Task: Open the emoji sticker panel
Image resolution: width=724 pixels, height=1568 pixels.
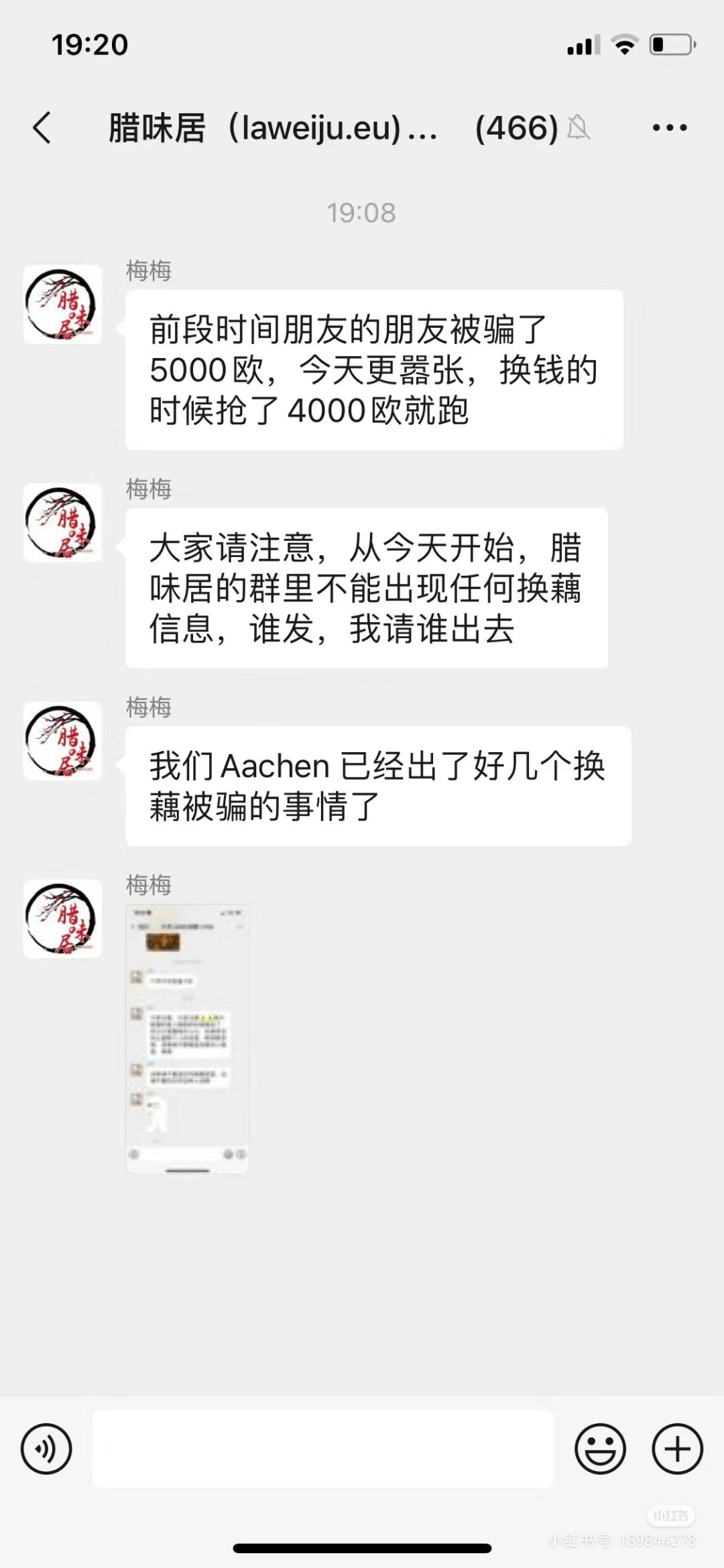Action: click(x=600, y=1449)
